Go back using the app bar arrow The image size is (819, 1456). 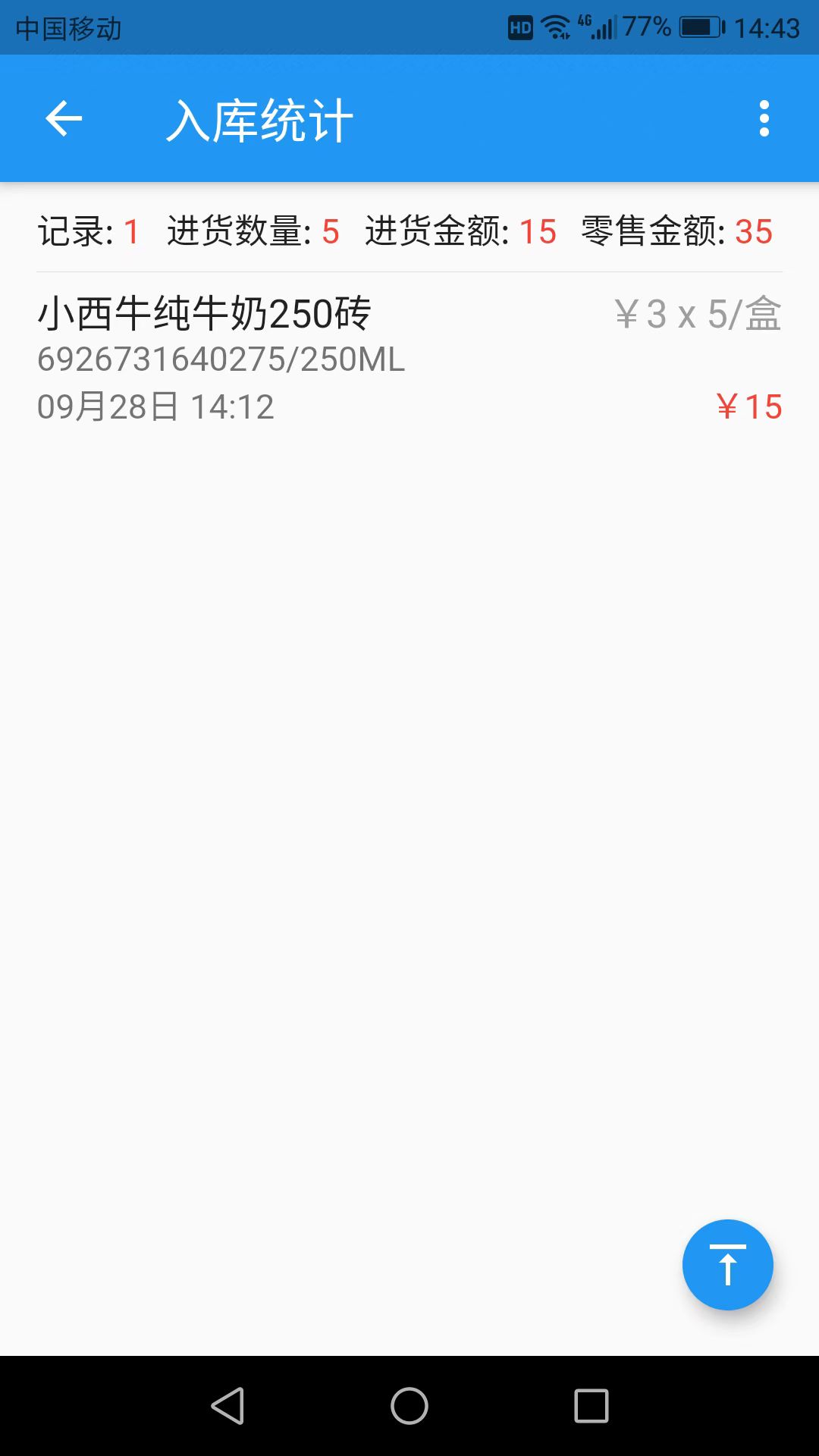[x=64, y=119]
